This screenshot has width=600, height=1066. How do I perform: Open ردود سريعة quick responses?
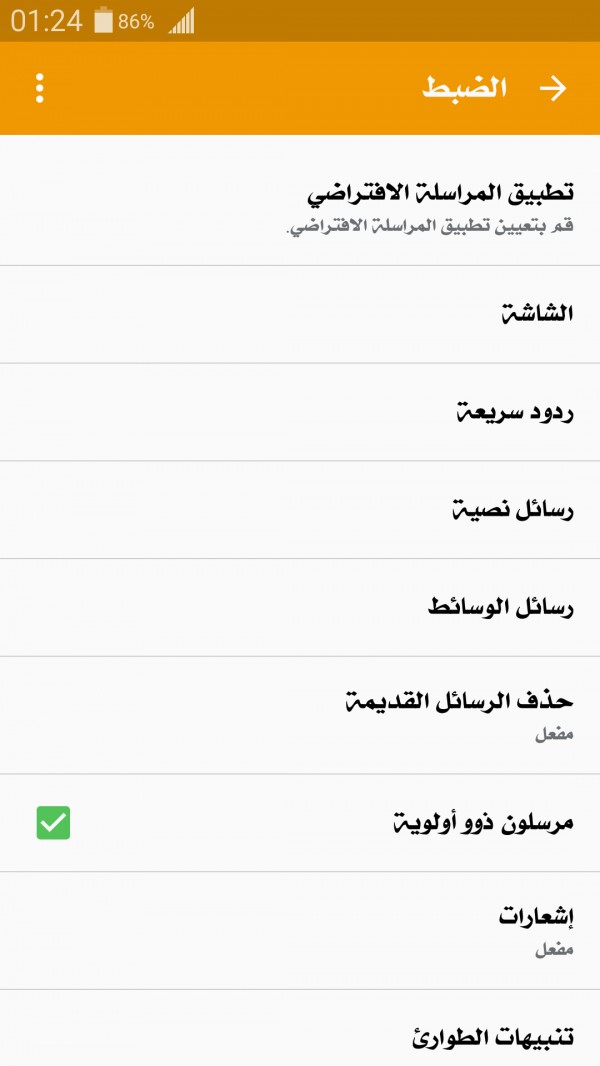coord(300,412)
